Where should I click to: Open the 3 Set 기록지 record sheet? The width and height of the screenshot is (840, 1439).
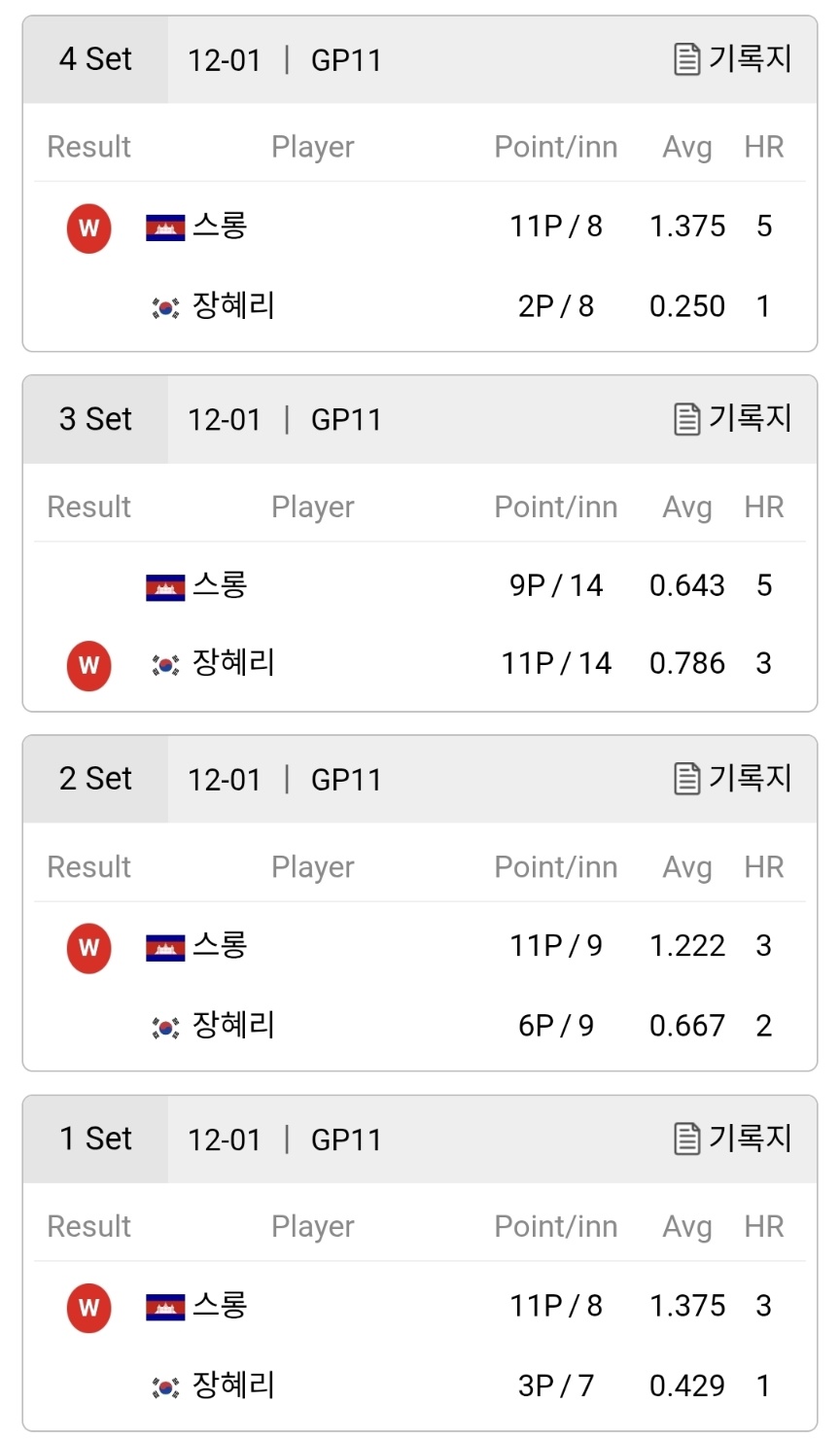(733, 419)
